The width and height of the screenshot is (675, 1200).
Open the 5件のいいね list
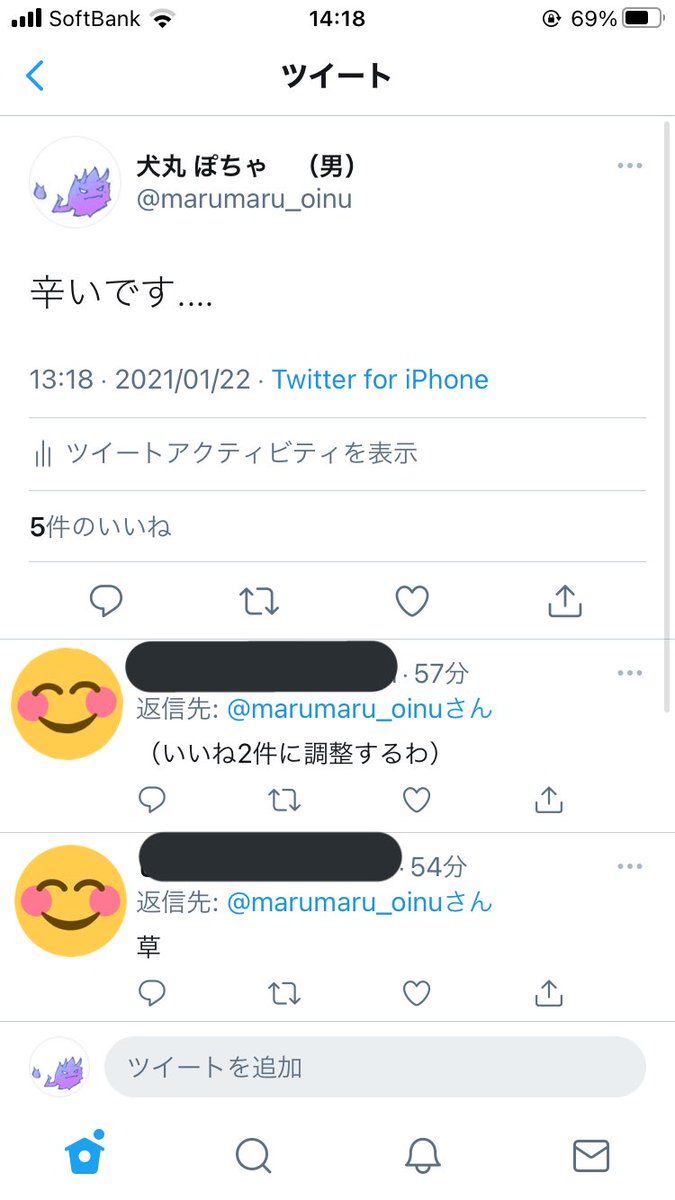(100, 526)
